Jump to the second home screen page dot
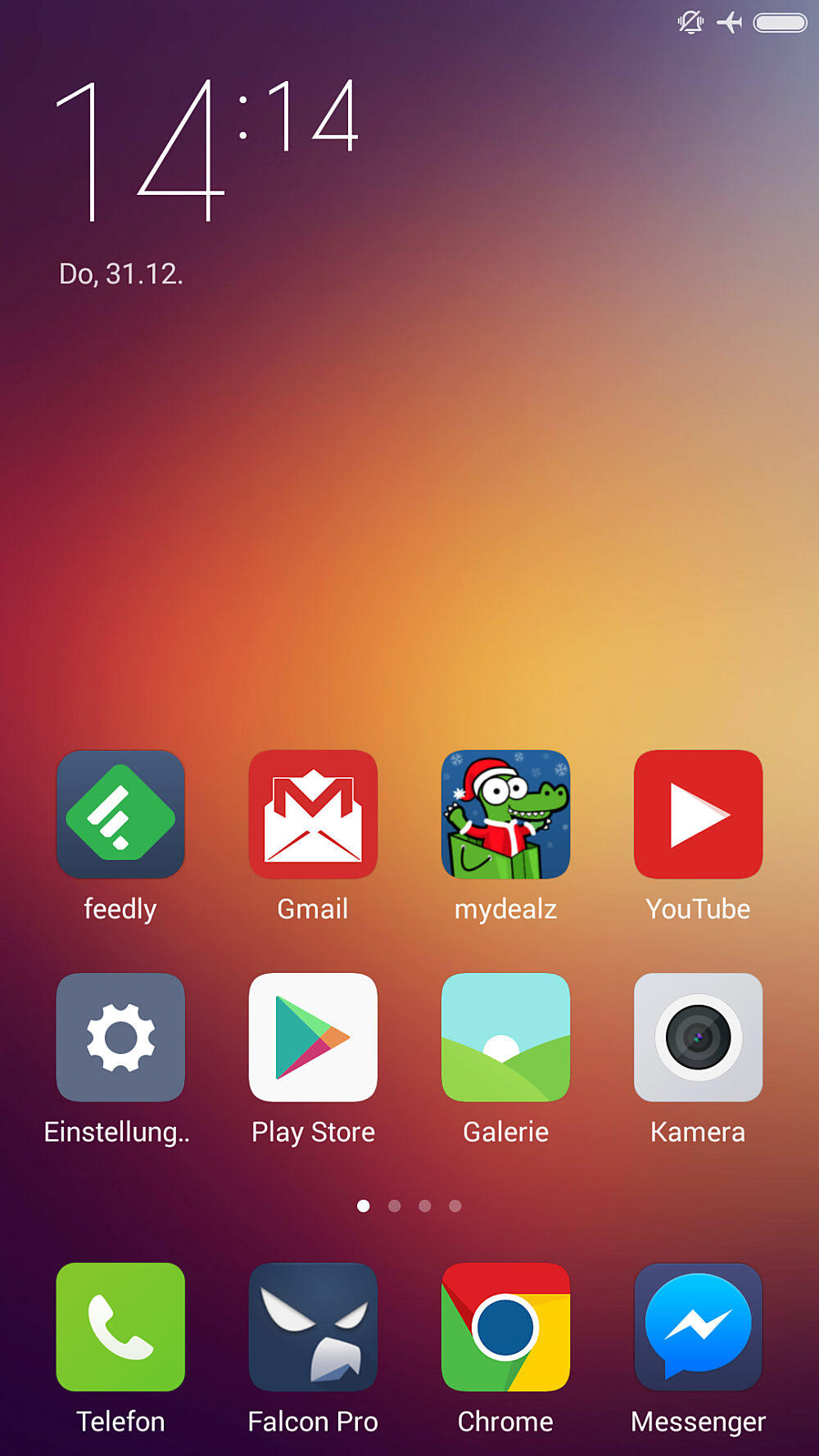Viewport: 819px width, 1456px height. pos(394,1205)
